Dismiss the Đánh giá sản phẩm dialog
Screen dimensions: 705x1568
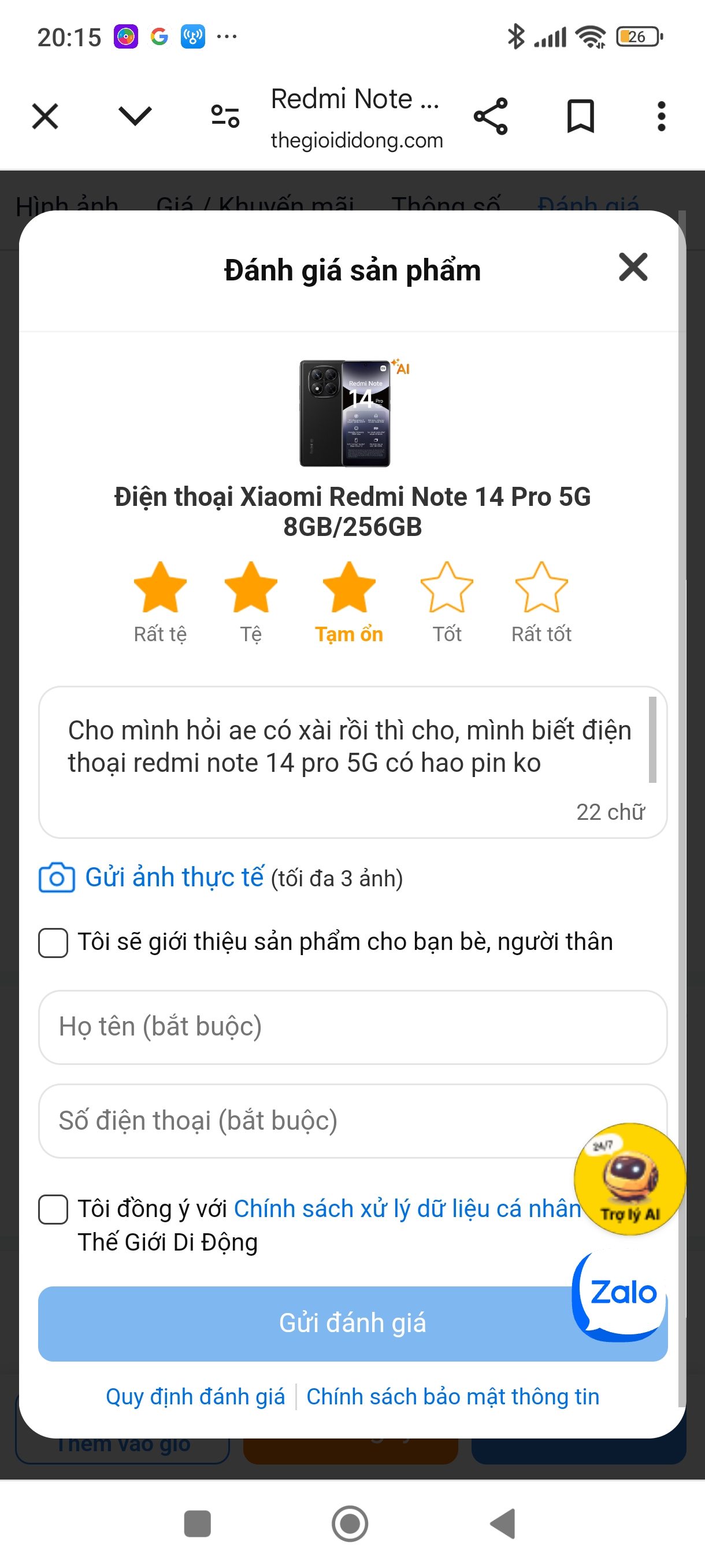[x=633, y=267]
